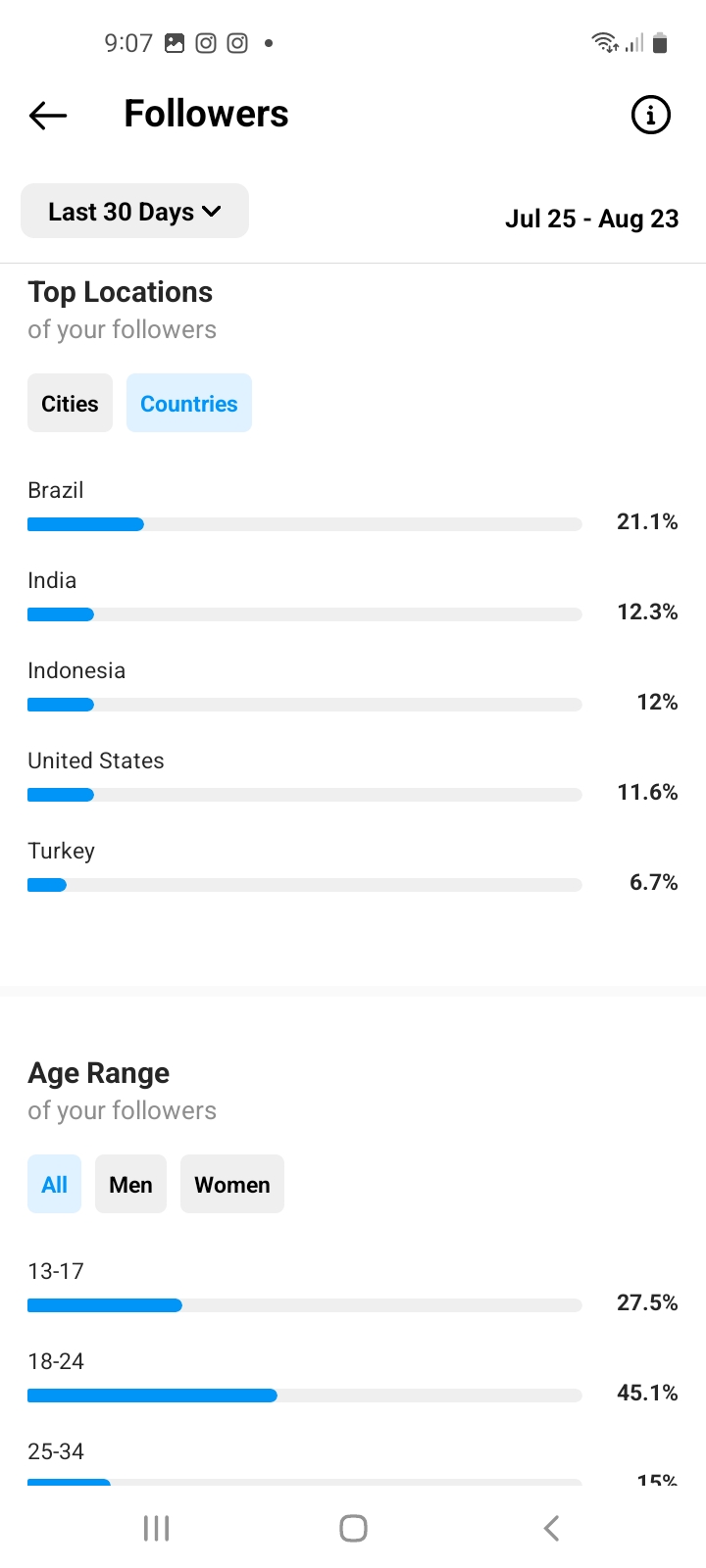The width and height of the screenshot is (706, 1568).
Task: Filter age range by Women
Action: (x=232, y=1184)
